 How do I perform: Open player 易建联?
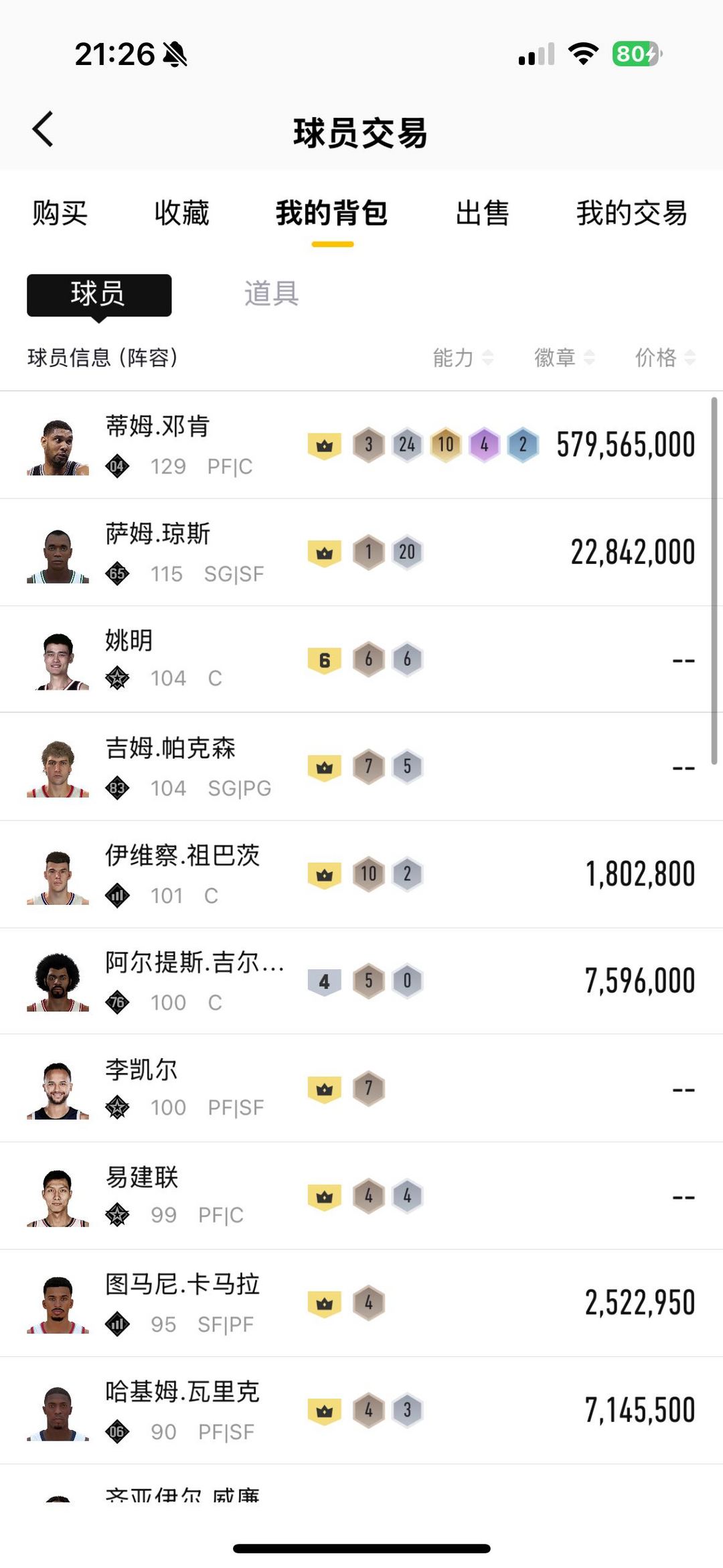click(361, 1196)
